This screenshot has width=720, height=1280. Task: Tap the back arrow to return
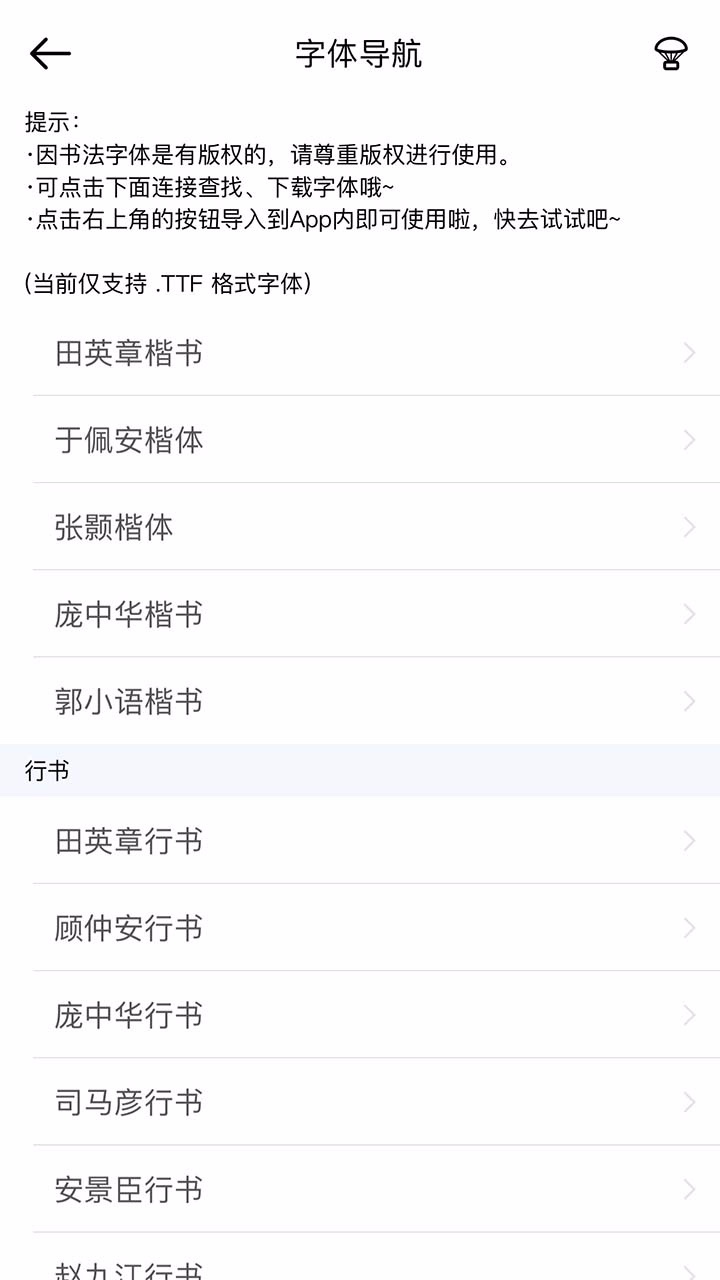coord(48,52)
